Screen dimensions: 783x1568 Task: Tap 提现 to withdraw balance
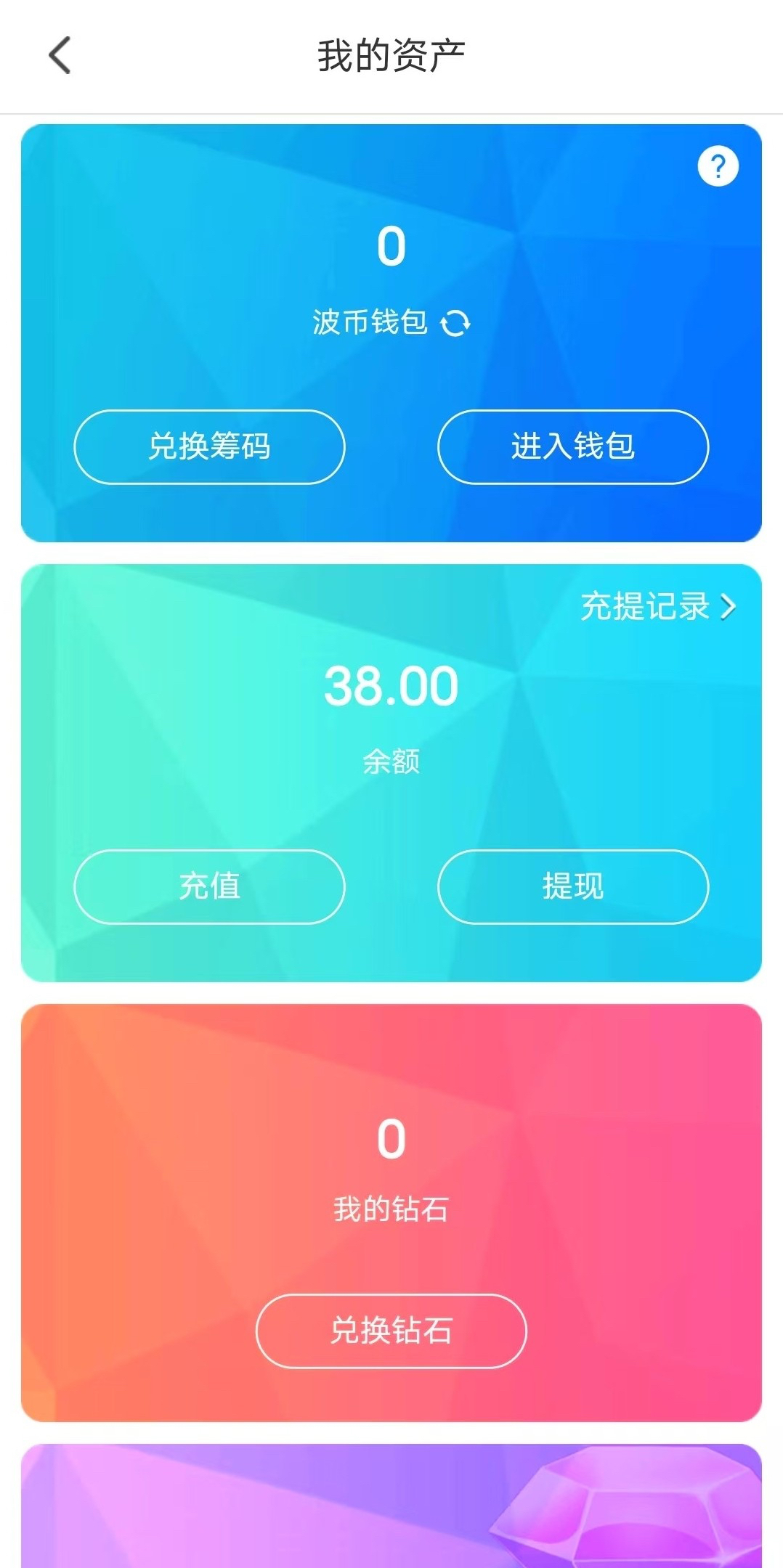click(x=572, y=886)
